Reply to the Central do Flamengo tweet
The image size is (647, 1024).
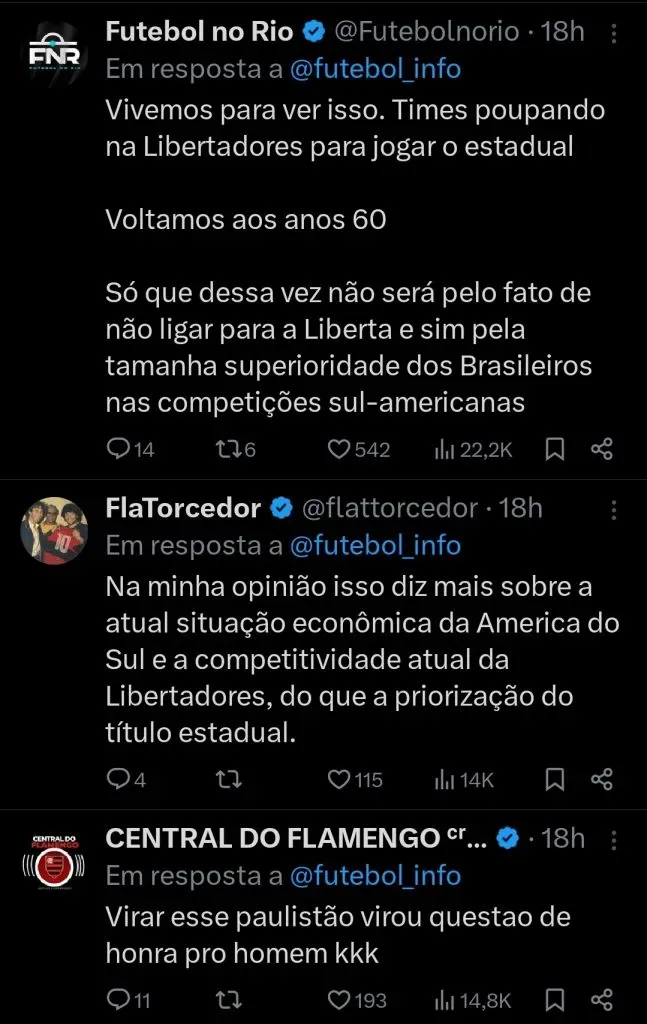pyautogui.click(x=119, y=999)
